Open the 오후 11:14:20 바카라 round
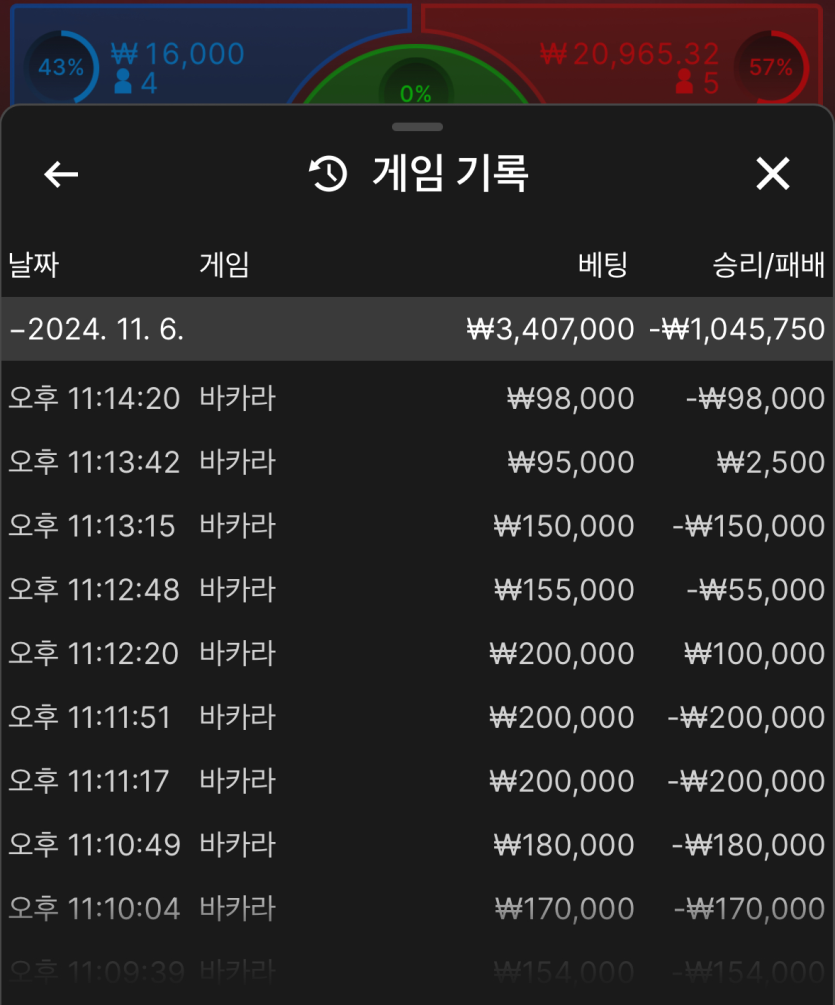 coord(416,399)
